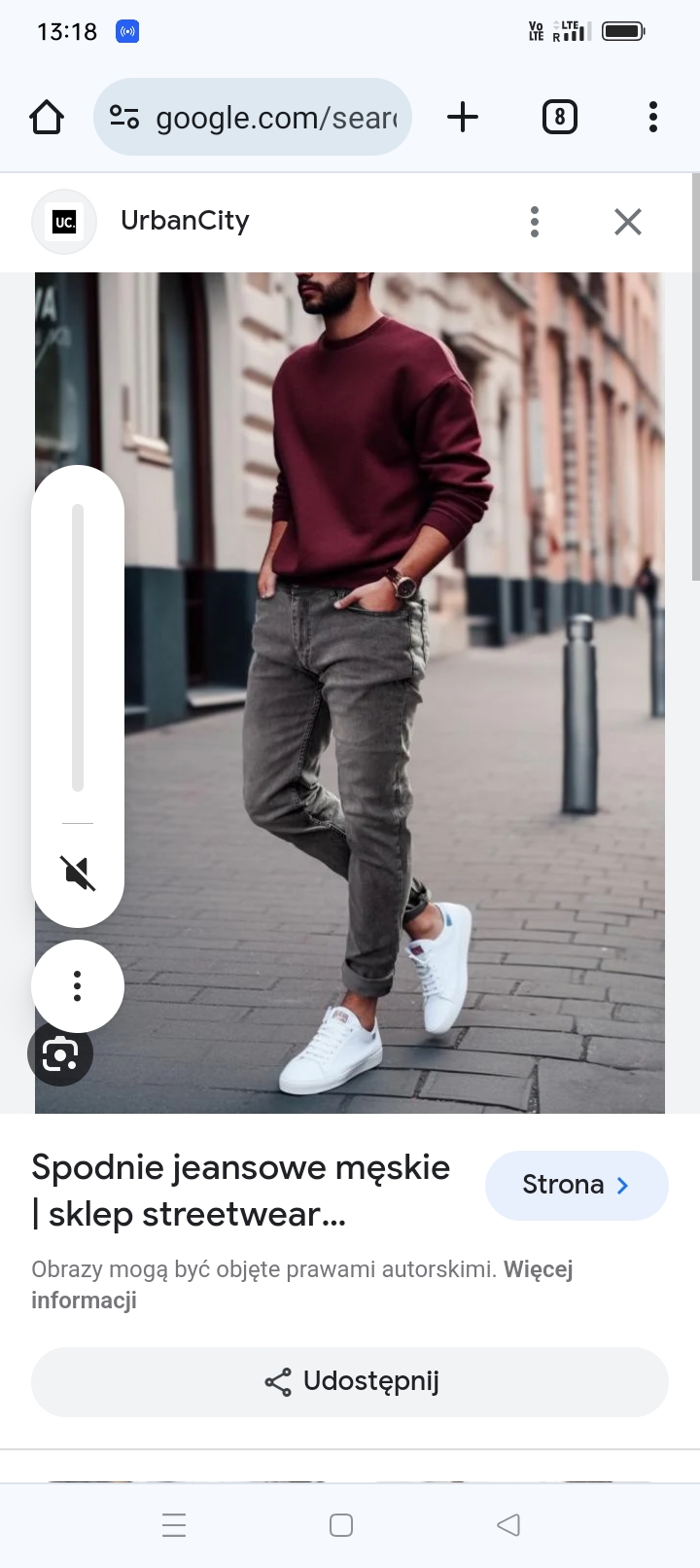
Task: Search this image with Google Lens
Action: tap(60, 1054)
